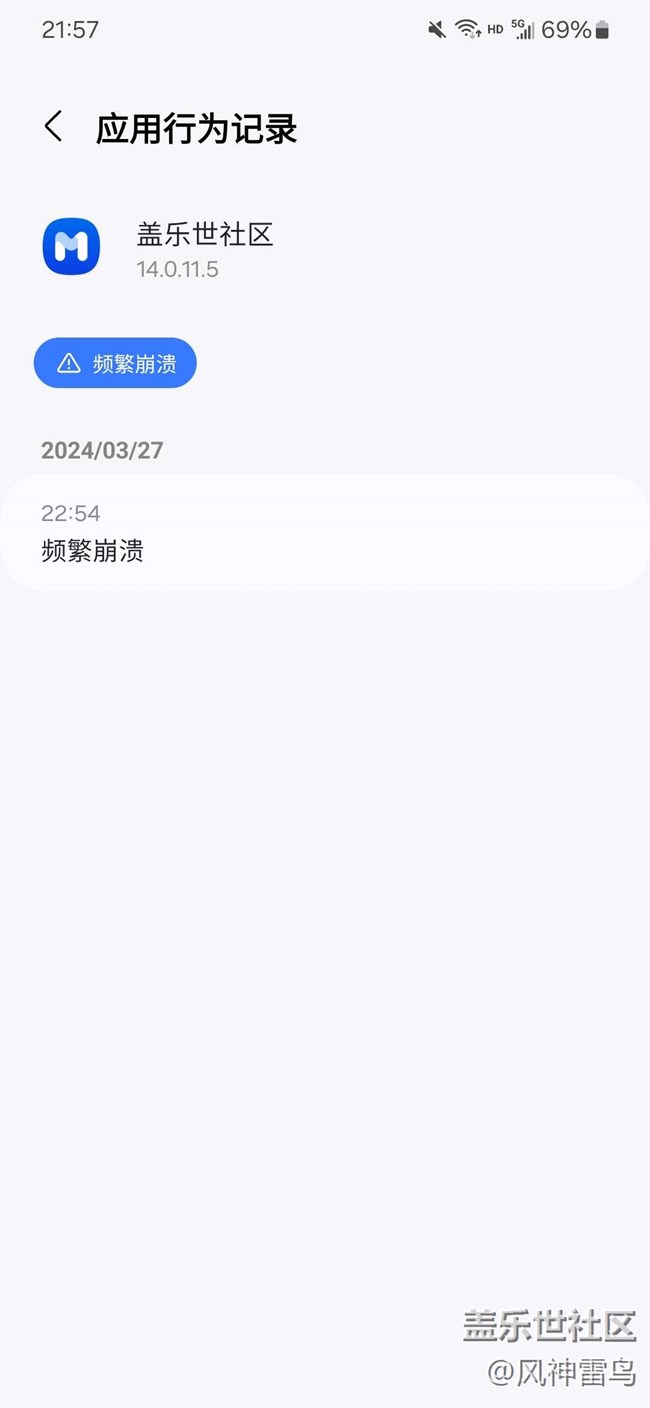This screenshot has width=650, height=1408.
Task: Go back from 应用行为记录 page
Action: click(54, 127)
